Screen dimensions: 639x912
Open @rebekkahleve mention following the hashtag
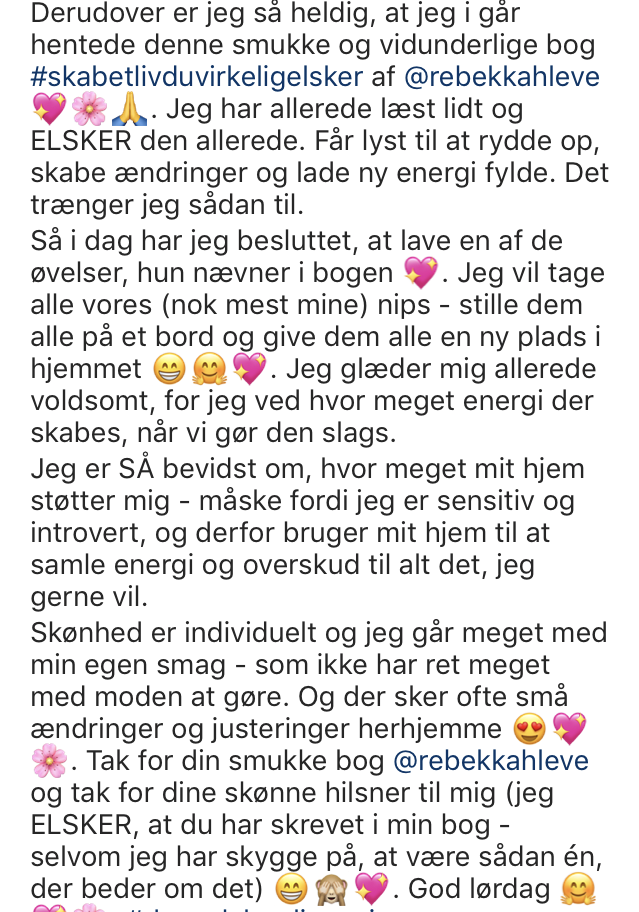pyautogui.click(x=499, y=76)
